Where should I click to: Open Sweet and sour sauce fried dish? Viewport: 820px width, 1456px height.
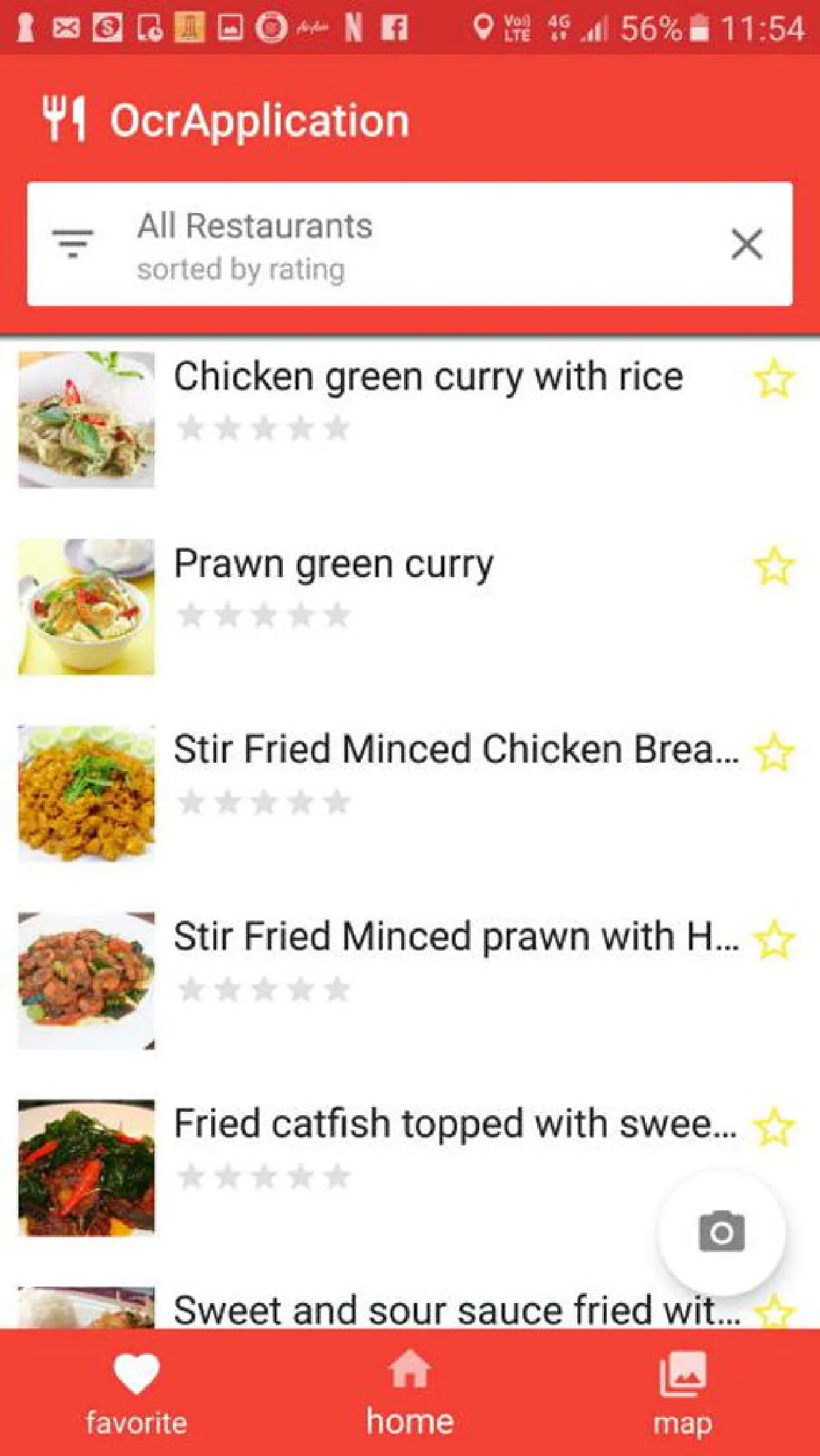455,1310
